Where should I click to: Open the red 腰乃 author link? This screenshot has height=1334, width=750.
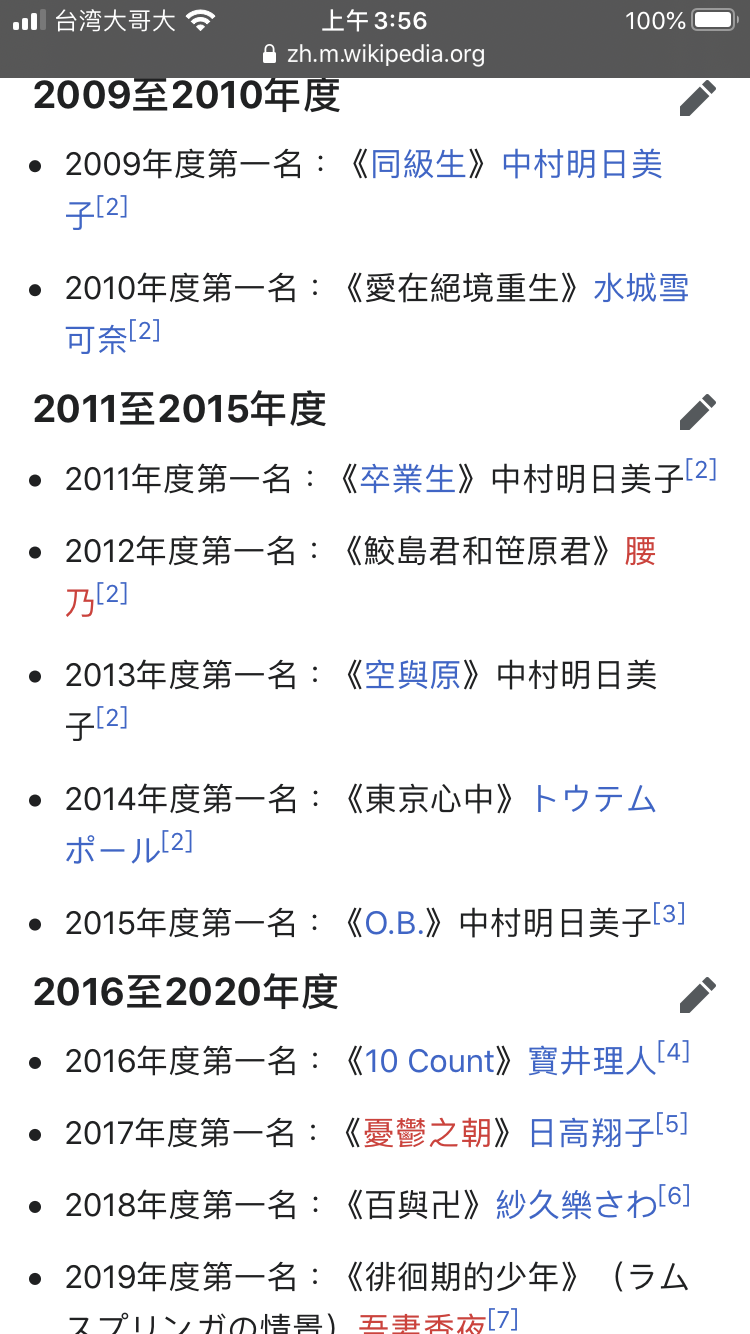click(640, 551)
